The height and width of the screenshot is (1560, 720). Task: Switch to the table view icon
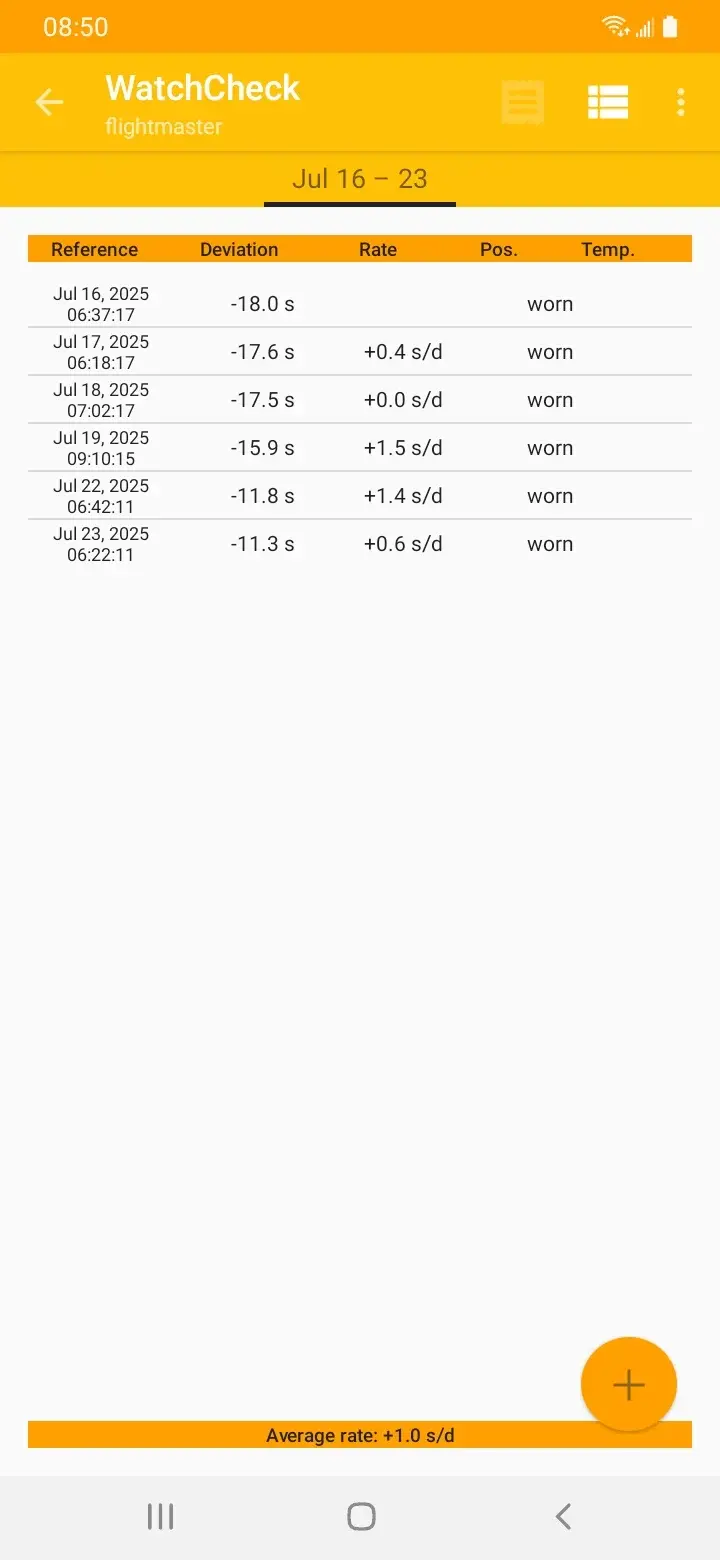coord(608,101)
